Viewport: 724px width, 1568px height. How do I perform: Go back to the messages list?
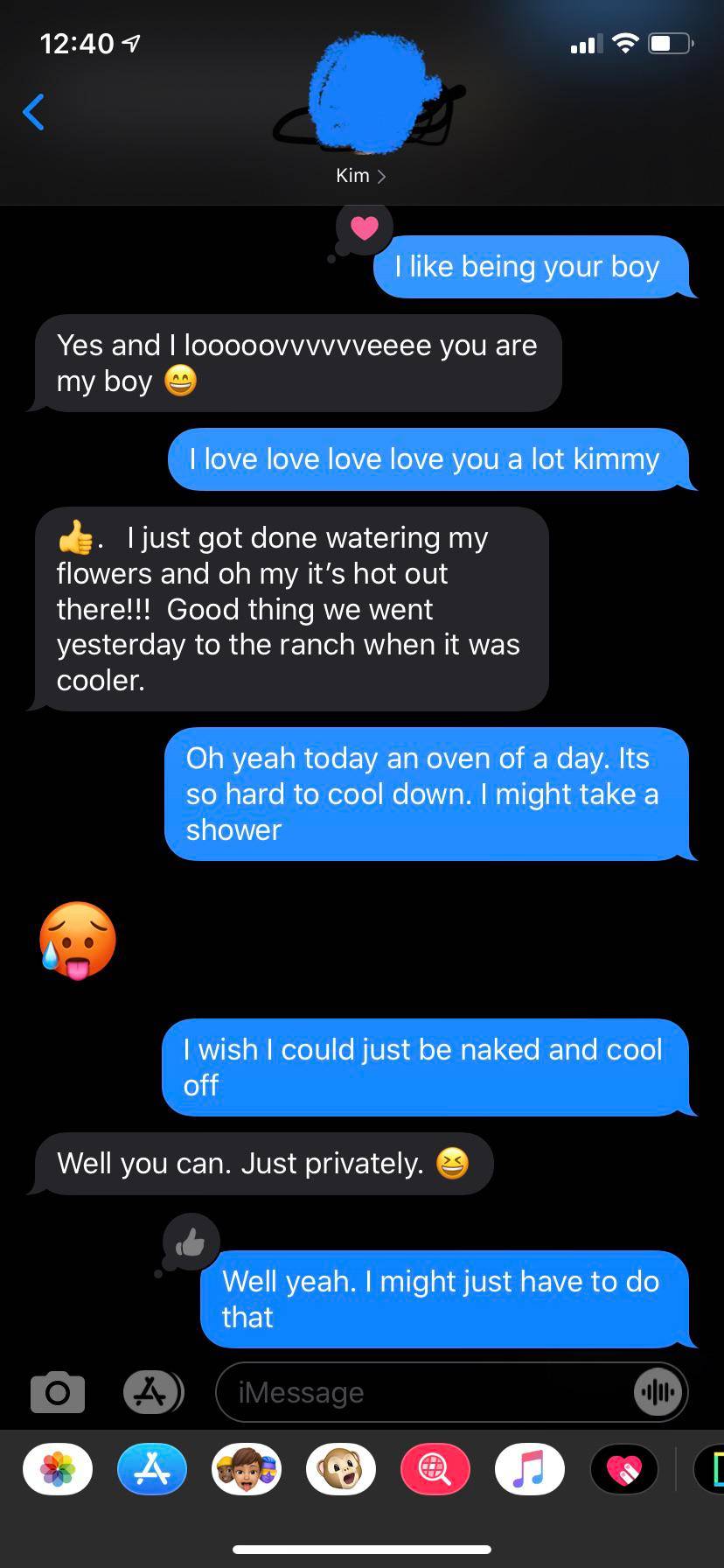tap(33, 111)
